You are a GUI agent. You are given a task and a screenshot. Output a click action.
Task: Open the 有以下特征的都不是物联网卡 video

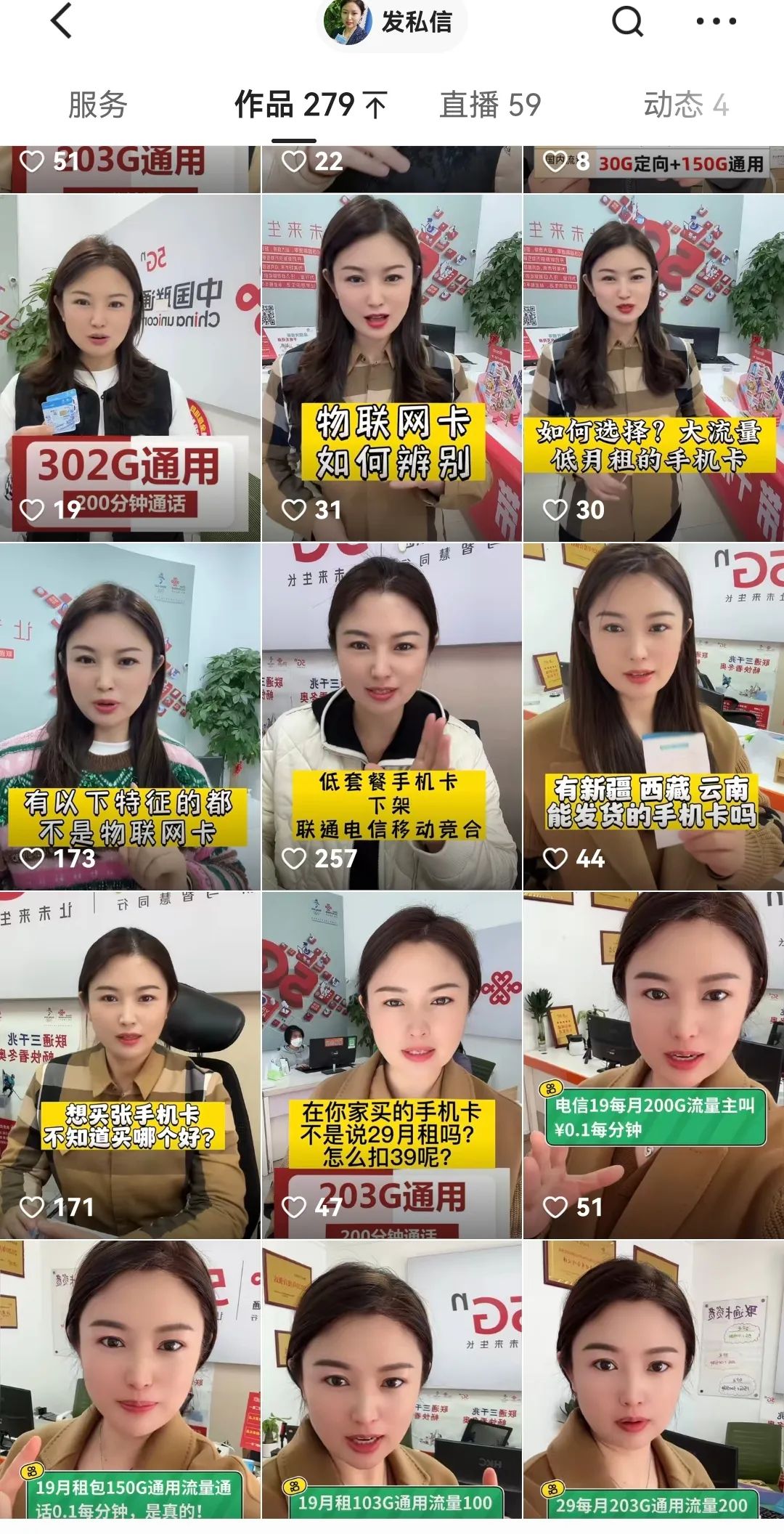[130, 716]
